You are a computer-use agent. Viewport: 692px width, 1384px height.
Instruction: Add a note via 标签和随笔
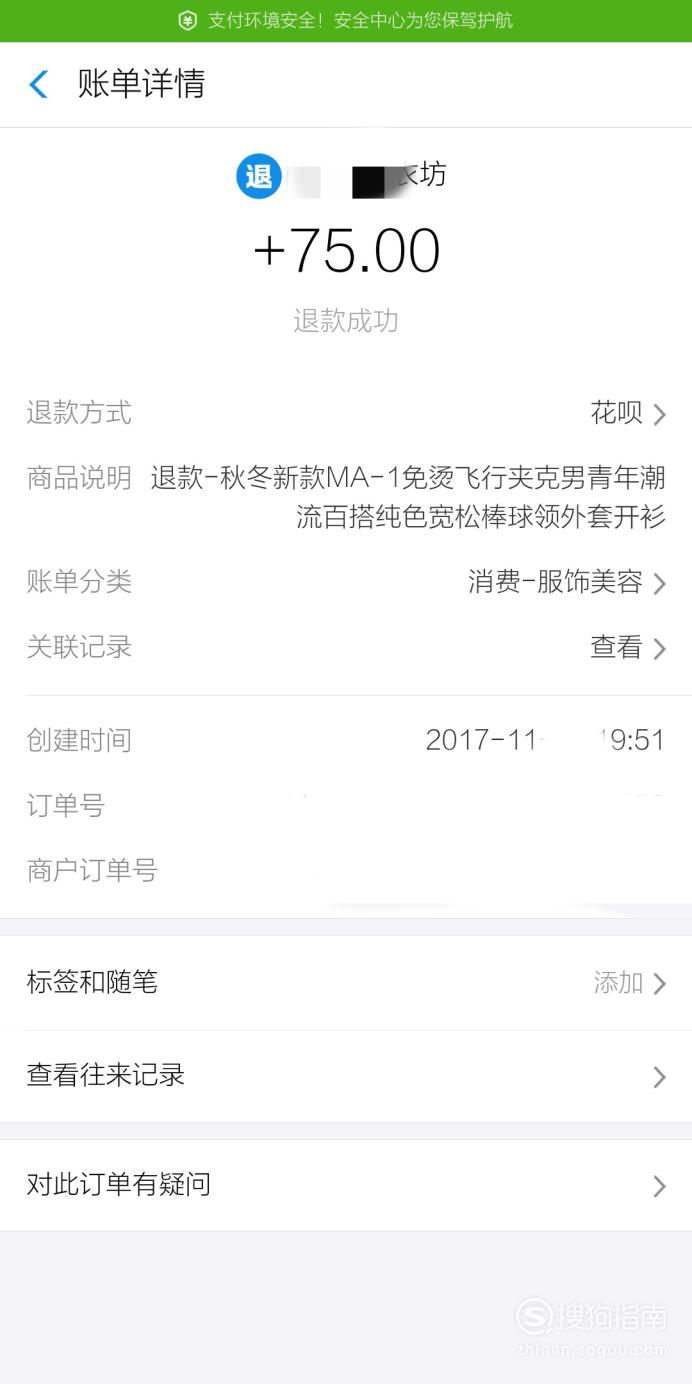click(346, 983)
